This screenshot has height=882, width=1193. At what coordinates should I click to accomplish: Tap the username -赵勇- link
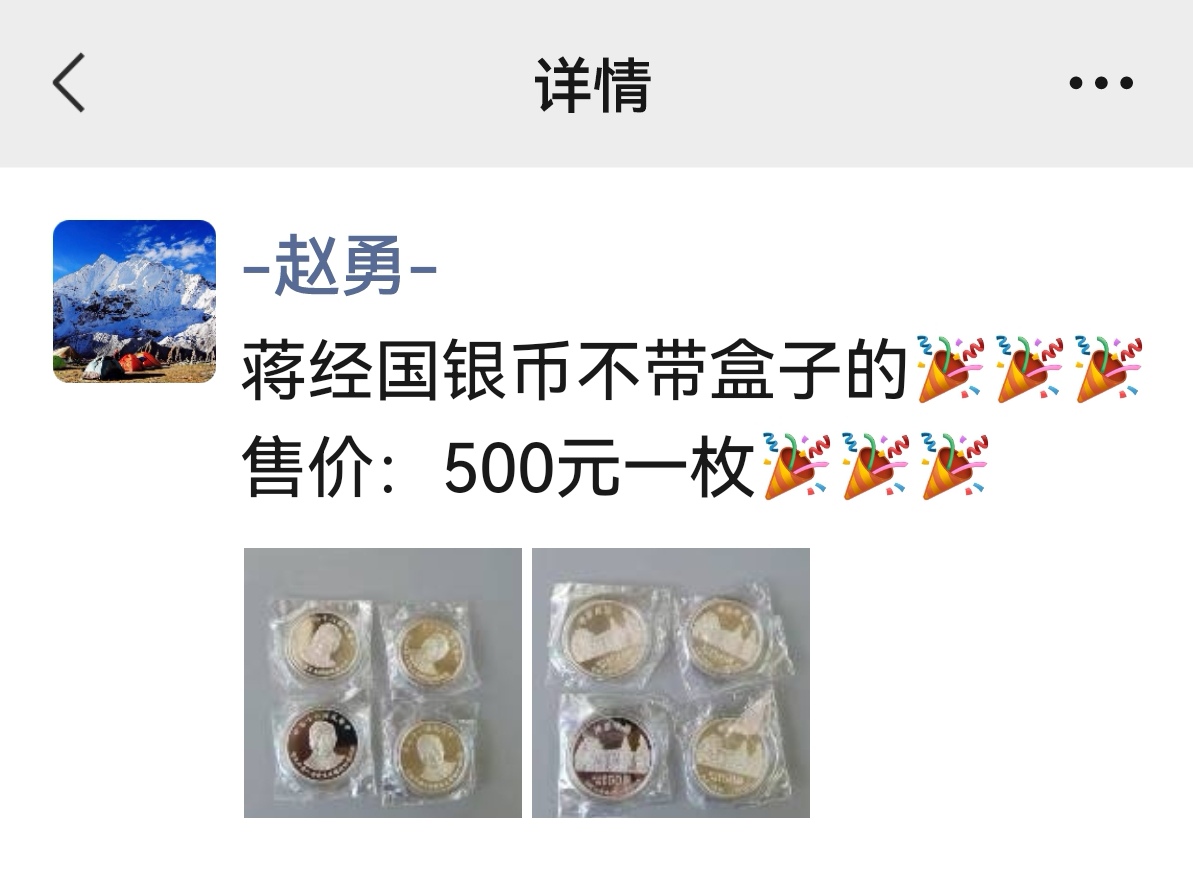pos(340,268)
